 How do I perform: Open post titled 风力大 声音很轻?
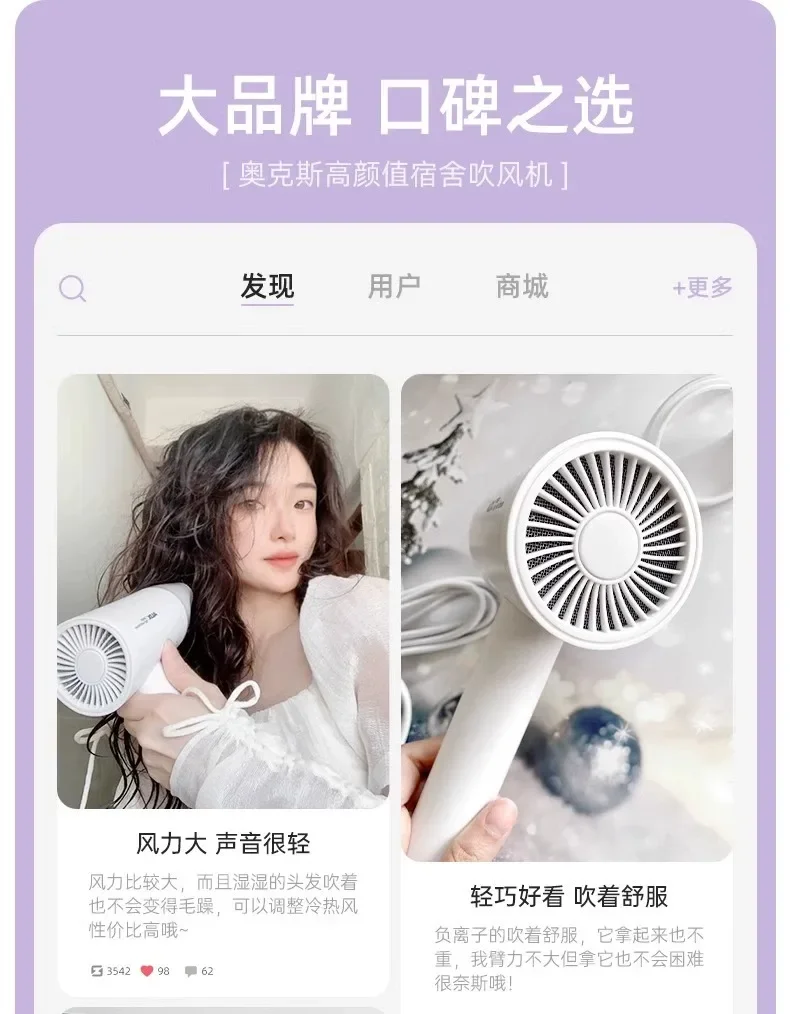[x=226, y=844]
